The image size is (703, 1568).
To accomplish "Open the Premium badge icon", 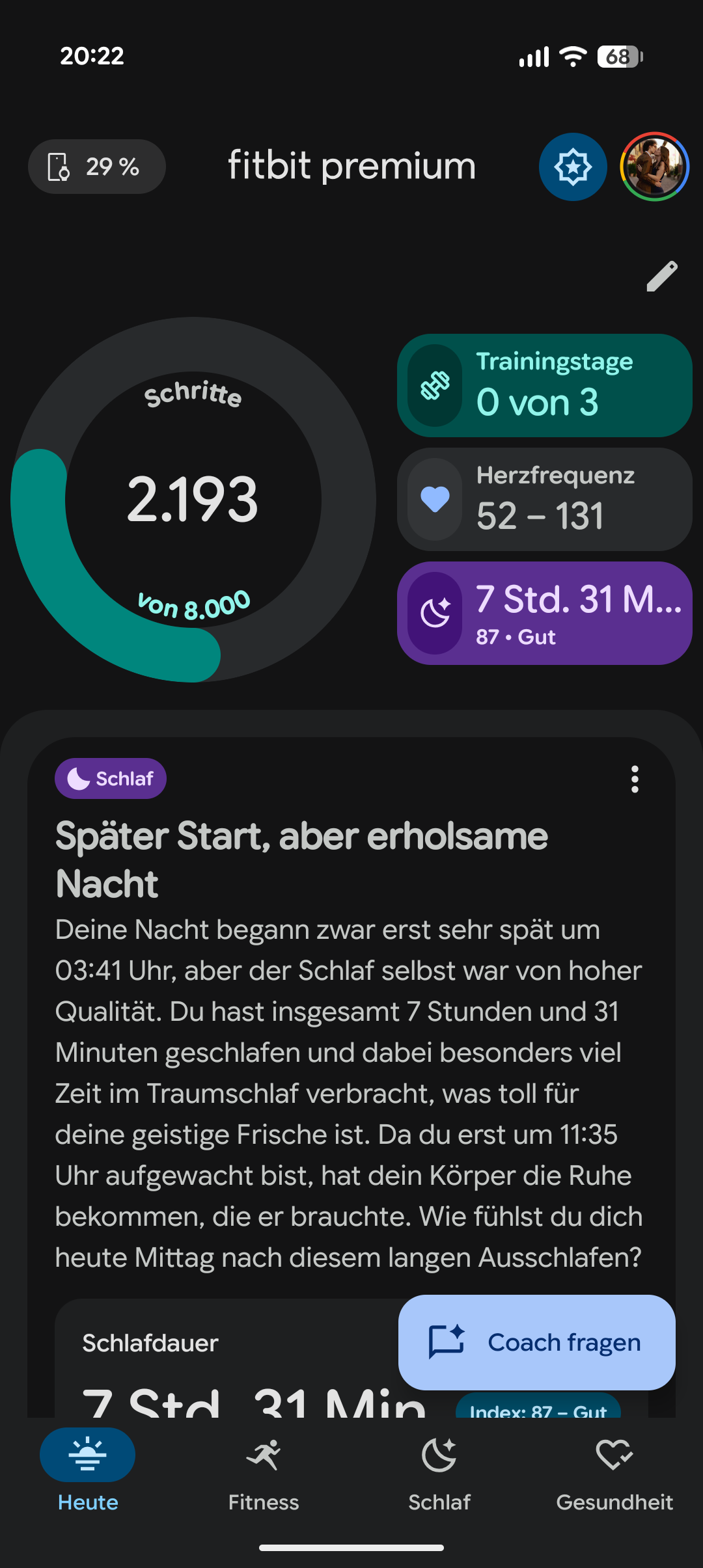I will pos(573,167).
